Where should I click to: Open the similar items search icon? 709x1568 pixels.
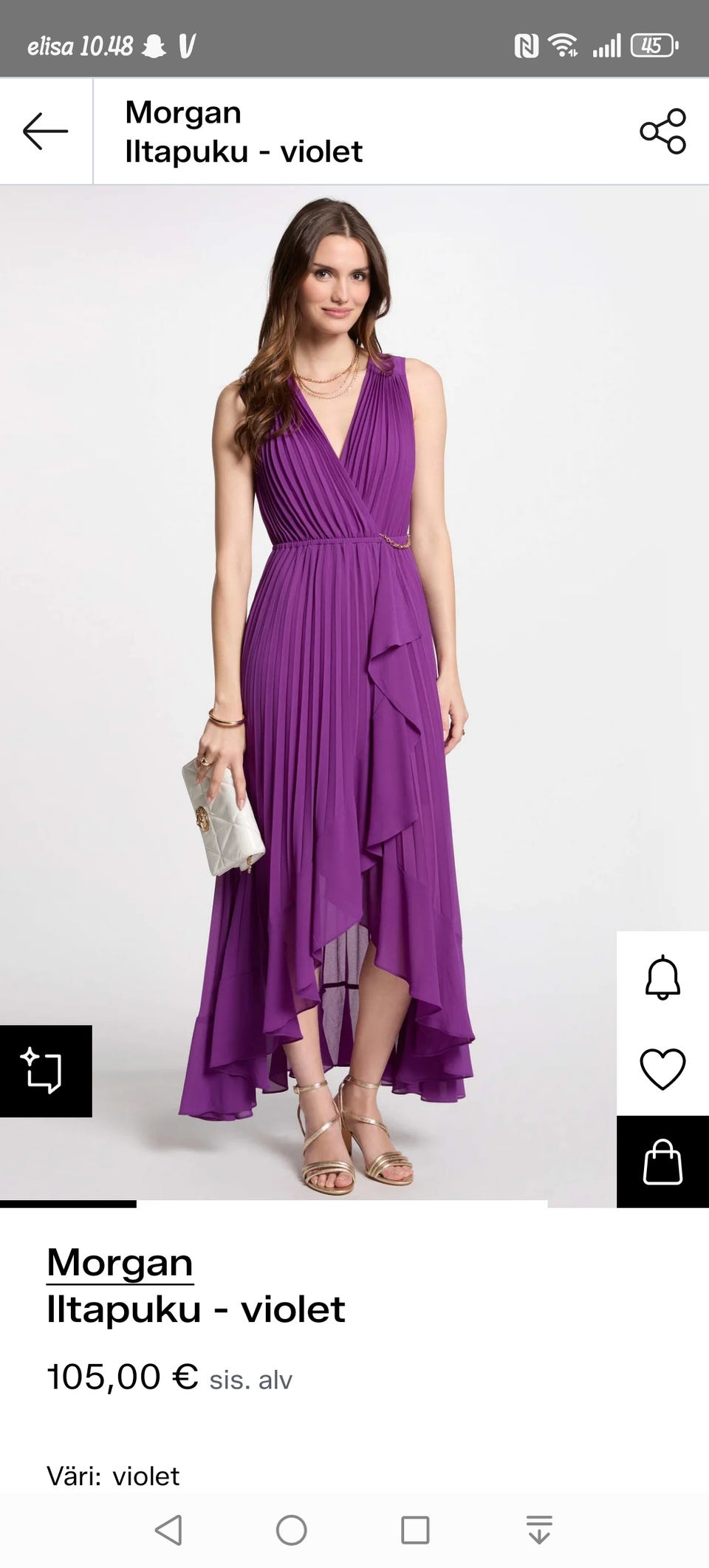pyautogui.click(x=46, y=1071)
